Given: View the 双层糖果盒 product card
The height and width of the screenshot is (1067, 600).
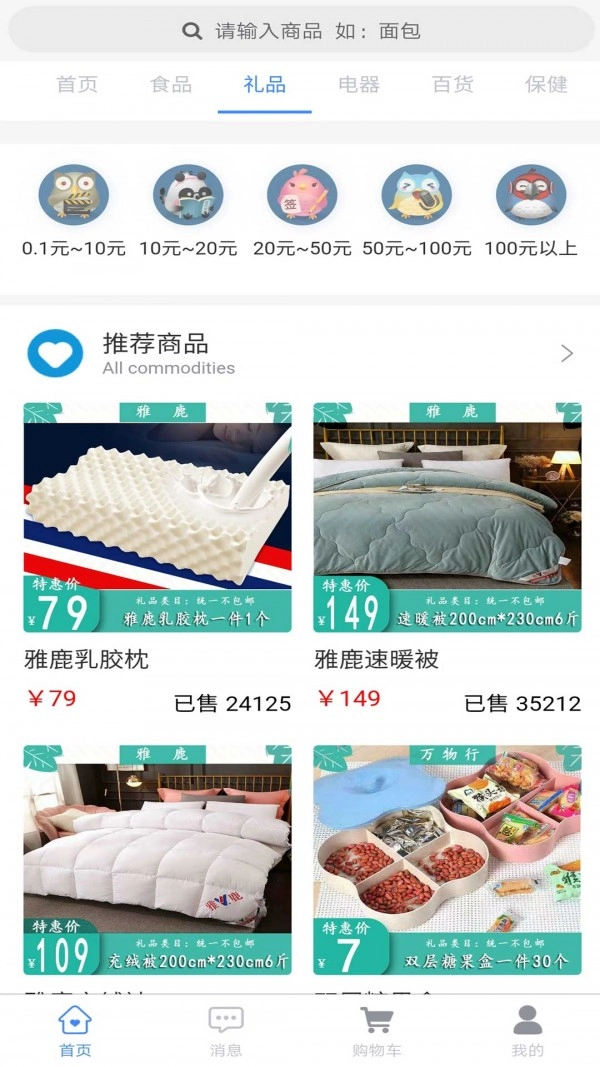Looking at the screenshot, I should click(x=447, y=860).
